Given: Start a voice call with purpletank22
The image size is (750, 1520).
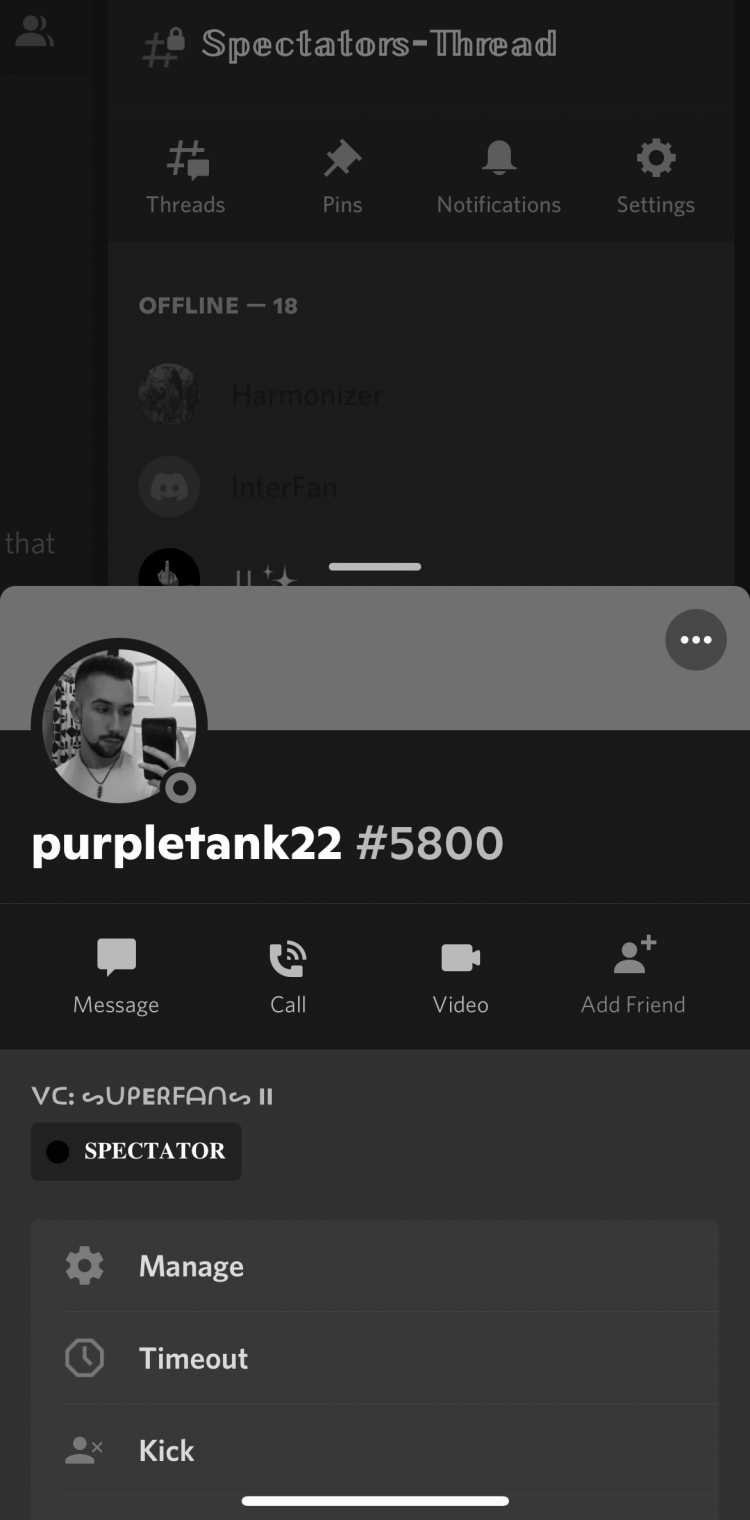Looking at the screenshot, I should pyautogui.click(x=288, y=976).
